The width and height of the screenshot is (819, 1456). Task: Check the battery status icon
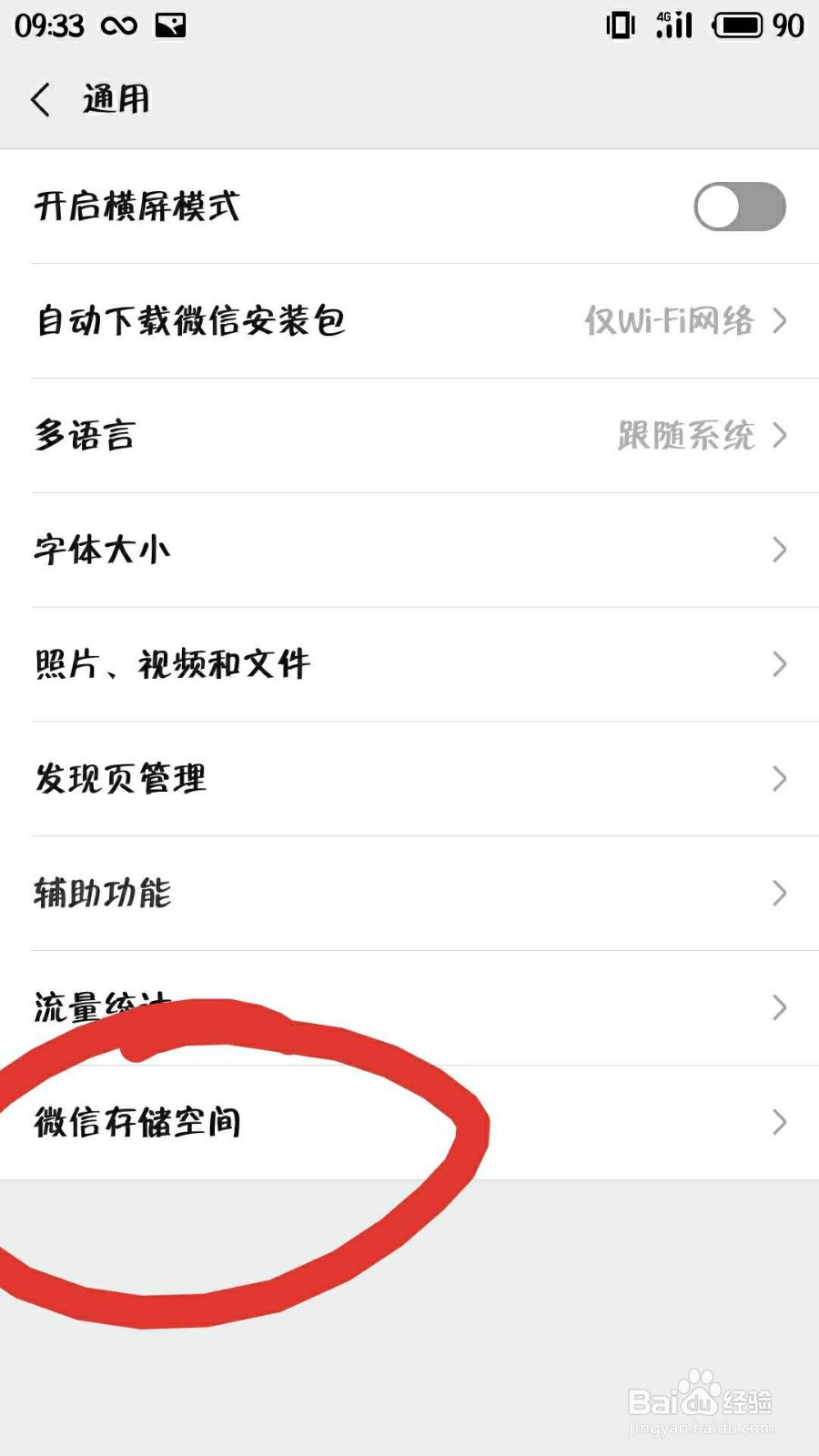(x=739, y=25)
